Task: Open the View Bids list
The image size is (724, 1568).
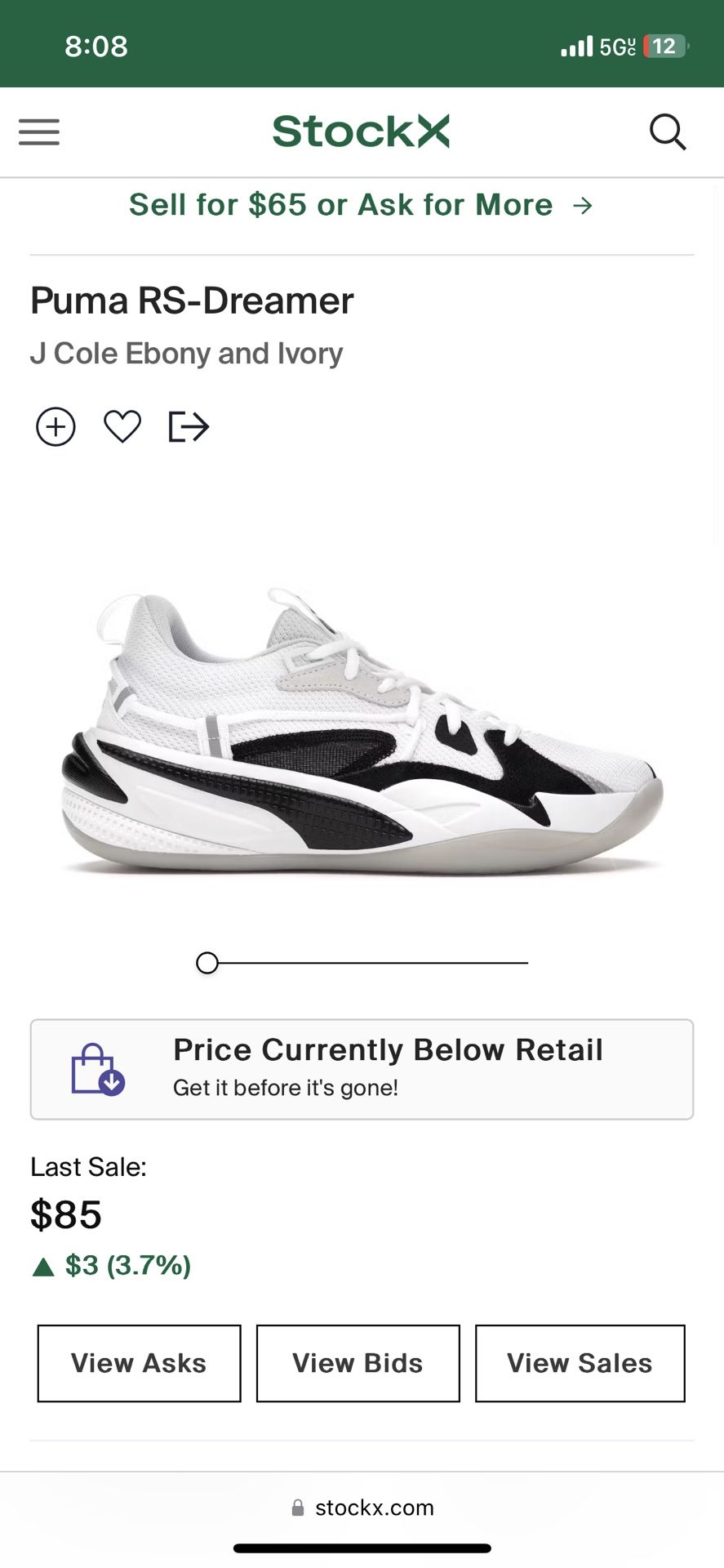Action: 358,1363
